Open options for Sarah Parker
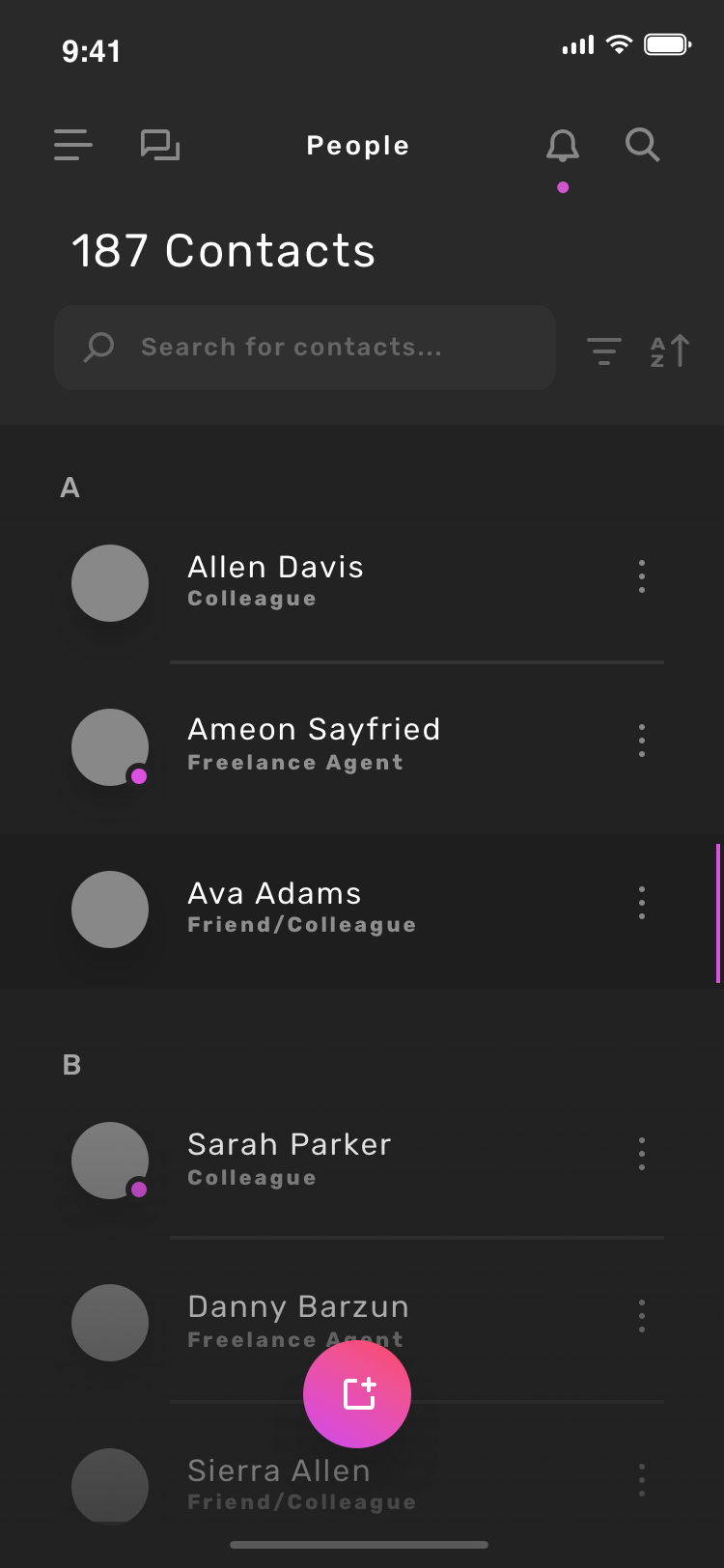Image resolution: width=724 pixels, height=1568 pixels. pos(642,1154)
